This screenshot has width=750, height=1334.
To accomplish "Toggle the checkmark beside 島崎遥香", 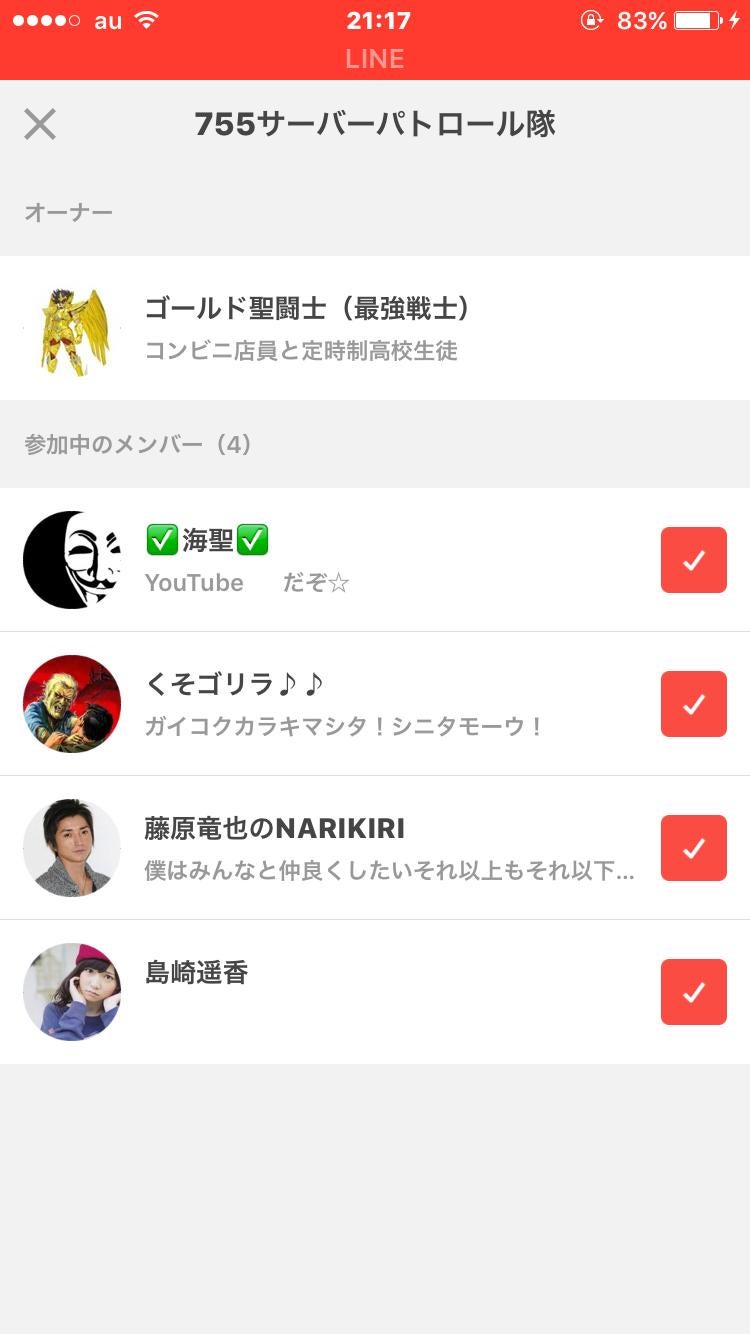I will click(x=693, y=991).
